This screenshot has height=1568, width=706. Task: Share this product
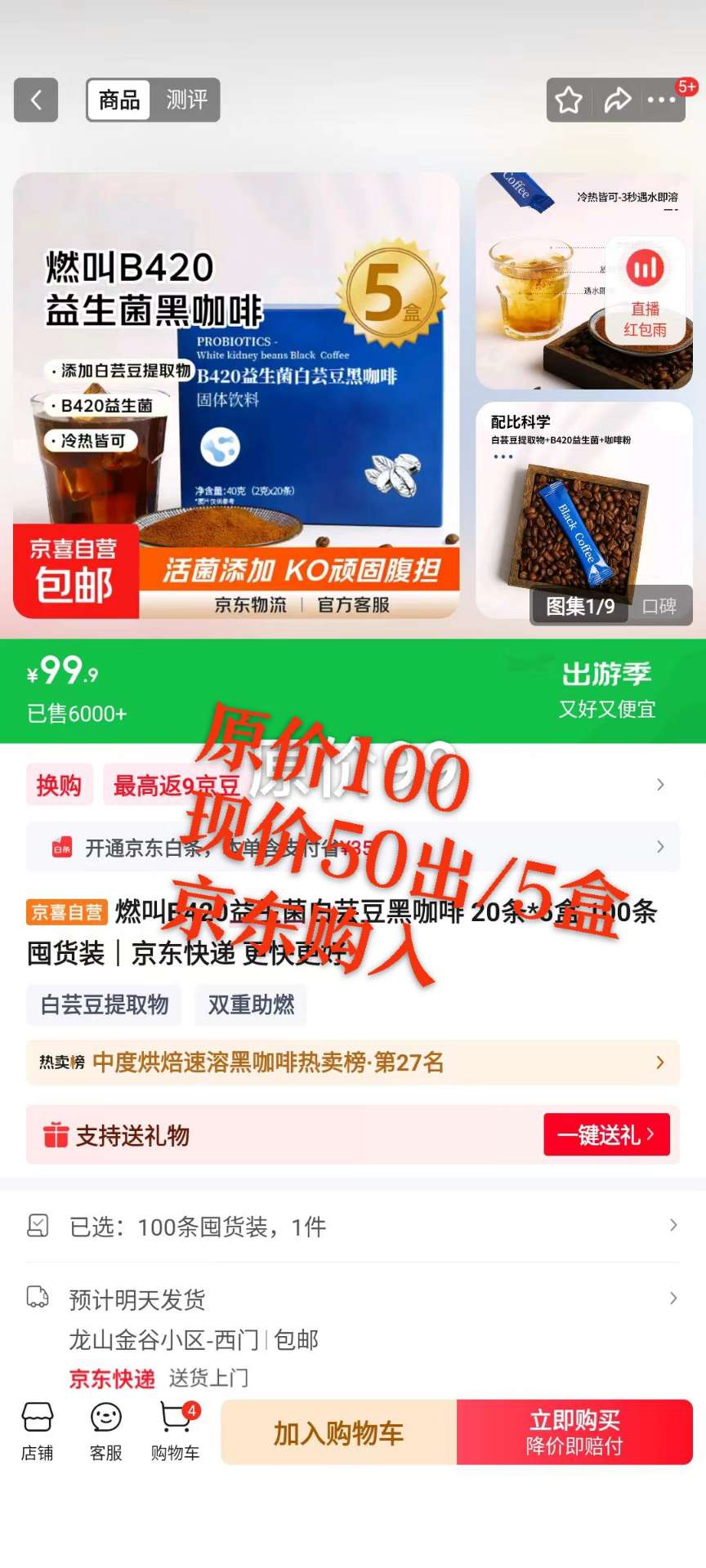tap(617, 100)
